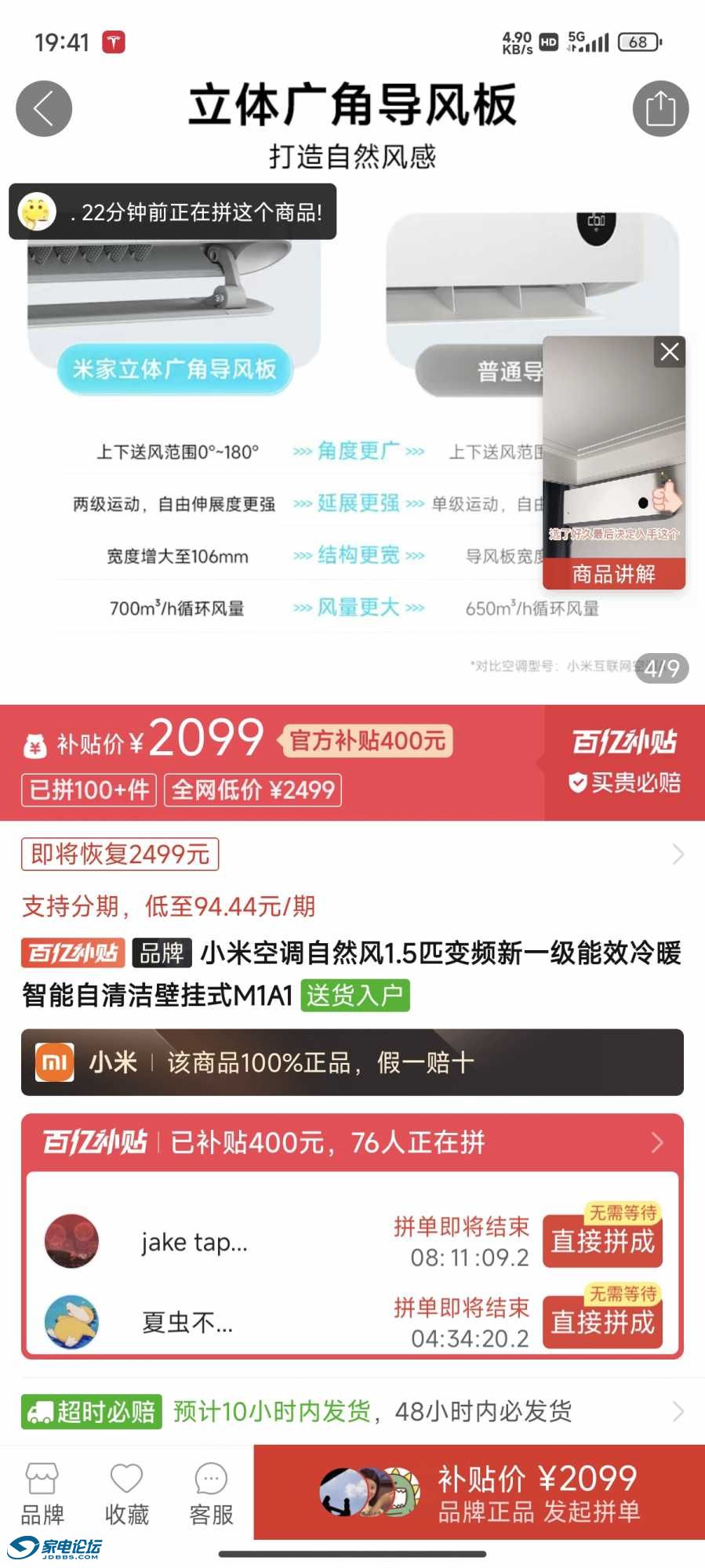The image size is (705, 1568).
Task: Tap the back arrow to leave product page
Action: (x=44, y=110)
